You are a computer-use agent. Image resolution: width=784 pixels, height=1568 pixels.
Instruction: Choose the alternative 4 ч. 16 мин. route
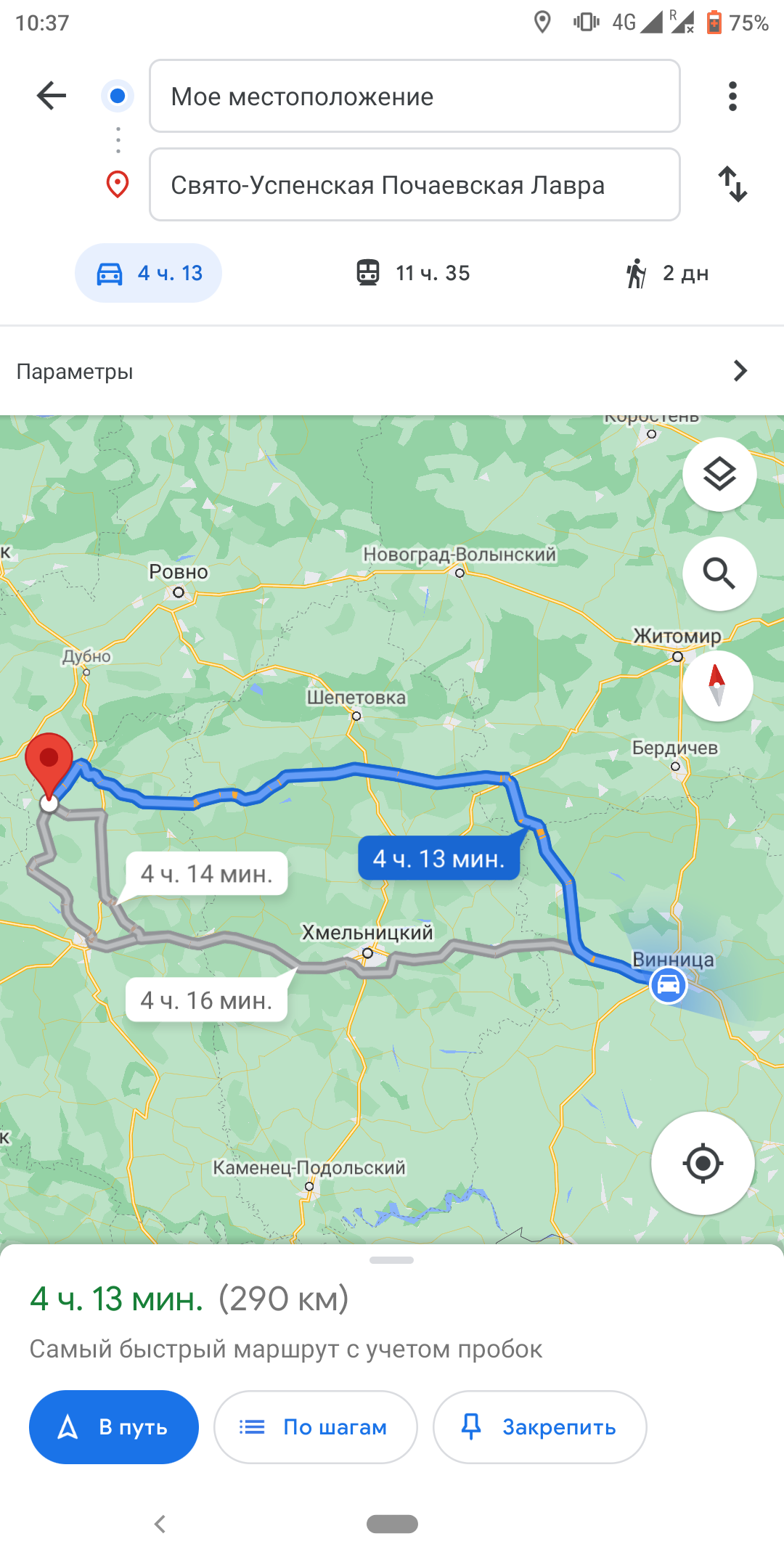(207, 1000)
